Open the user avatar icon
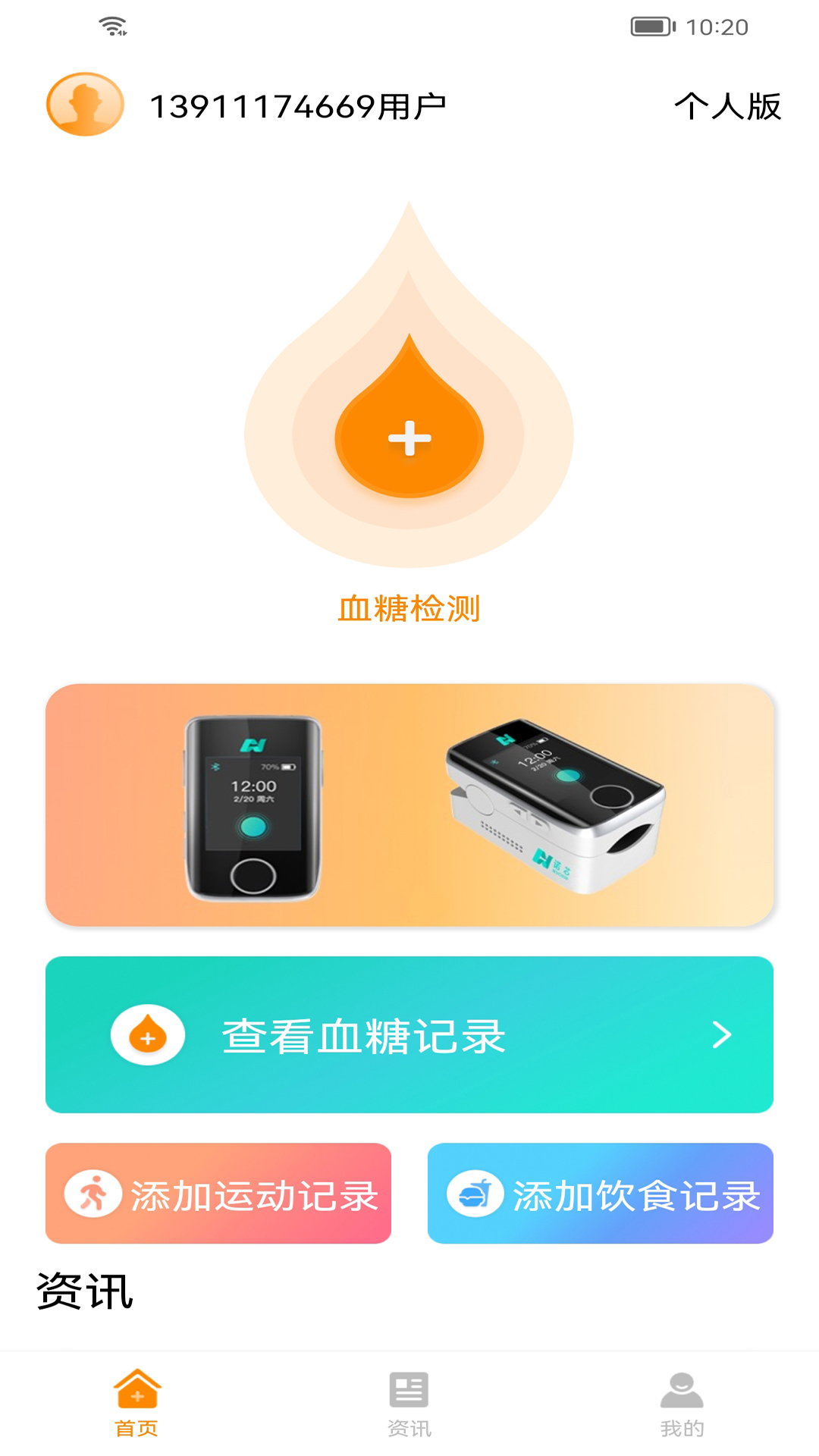 coord(85,105)
